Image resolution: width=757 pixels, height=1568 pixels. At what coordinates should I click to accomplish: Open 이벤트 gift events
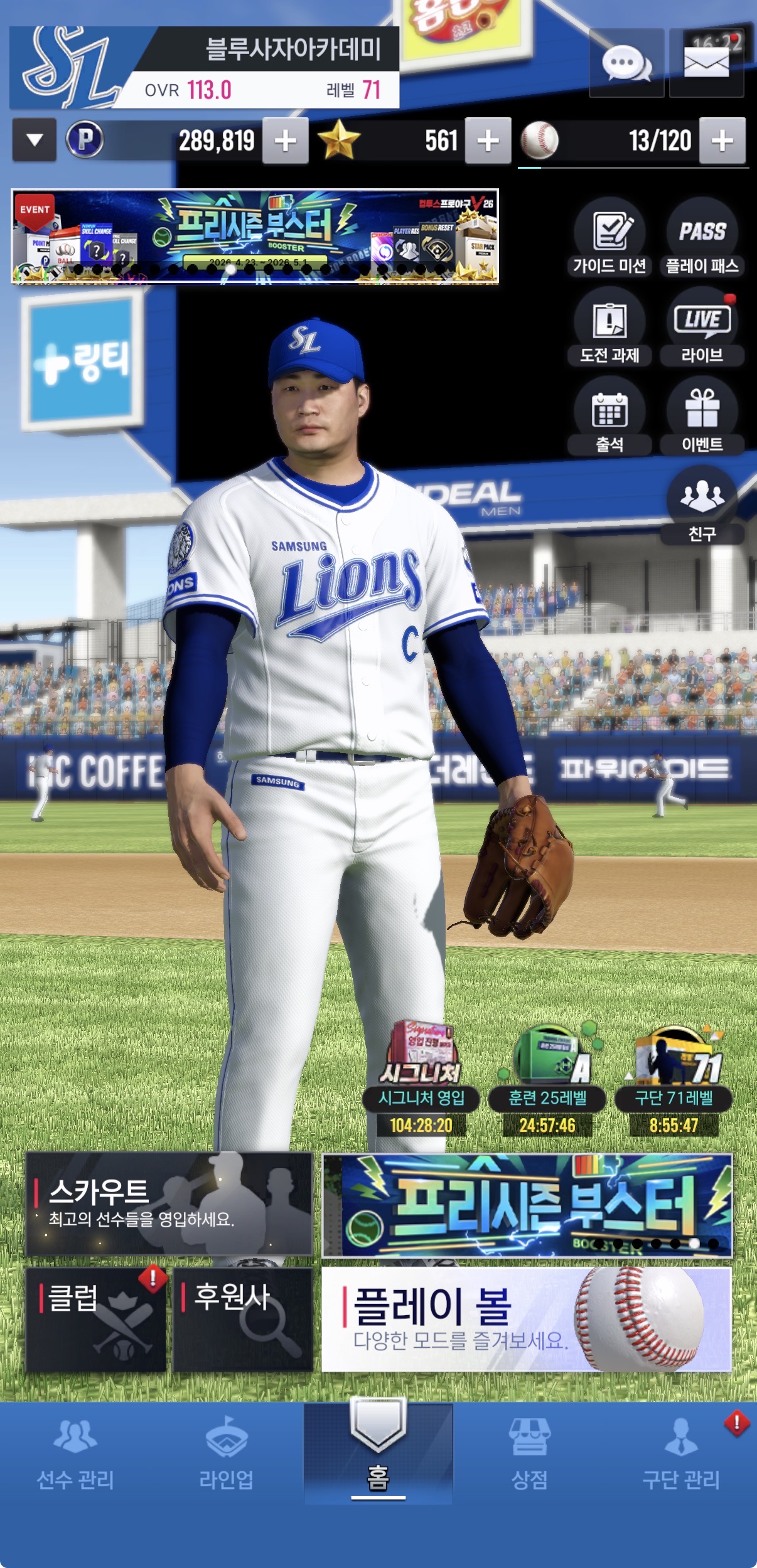point(702,417)
